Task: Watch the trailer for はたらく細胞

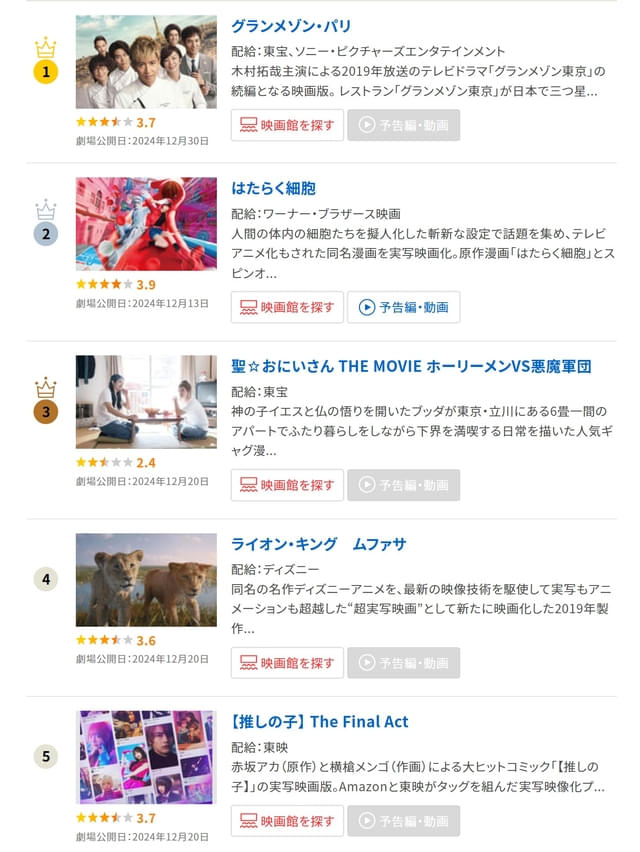Action: point(404,307)
